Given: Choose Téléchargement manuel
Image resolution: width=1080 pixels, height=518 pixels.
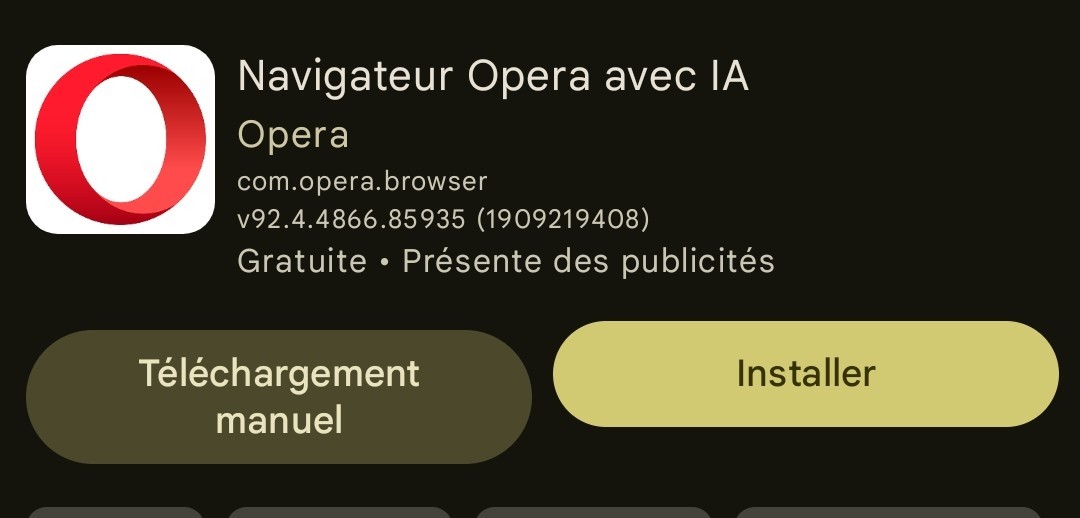Looking at the screenshot, I should [x=279, y=396].
